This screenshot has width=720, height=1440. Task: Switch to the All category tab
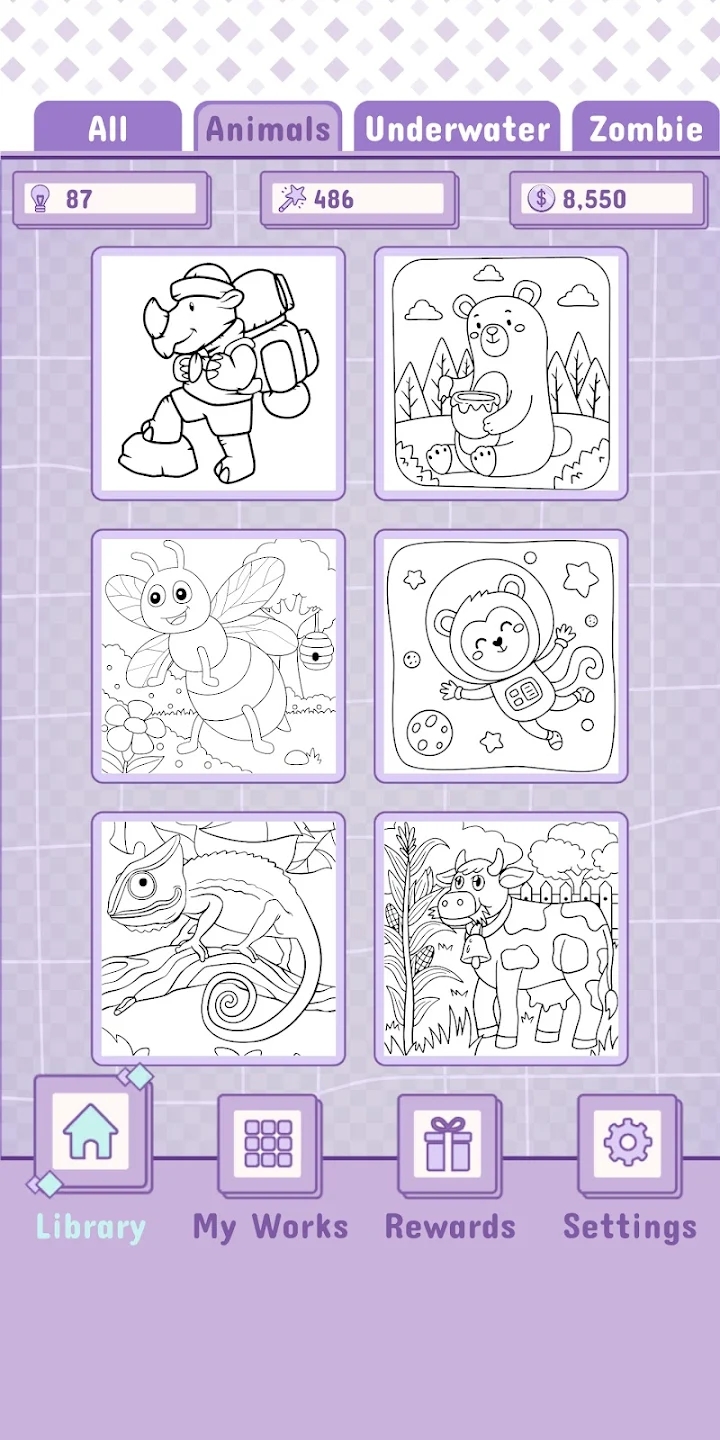[x=108, y=128]
